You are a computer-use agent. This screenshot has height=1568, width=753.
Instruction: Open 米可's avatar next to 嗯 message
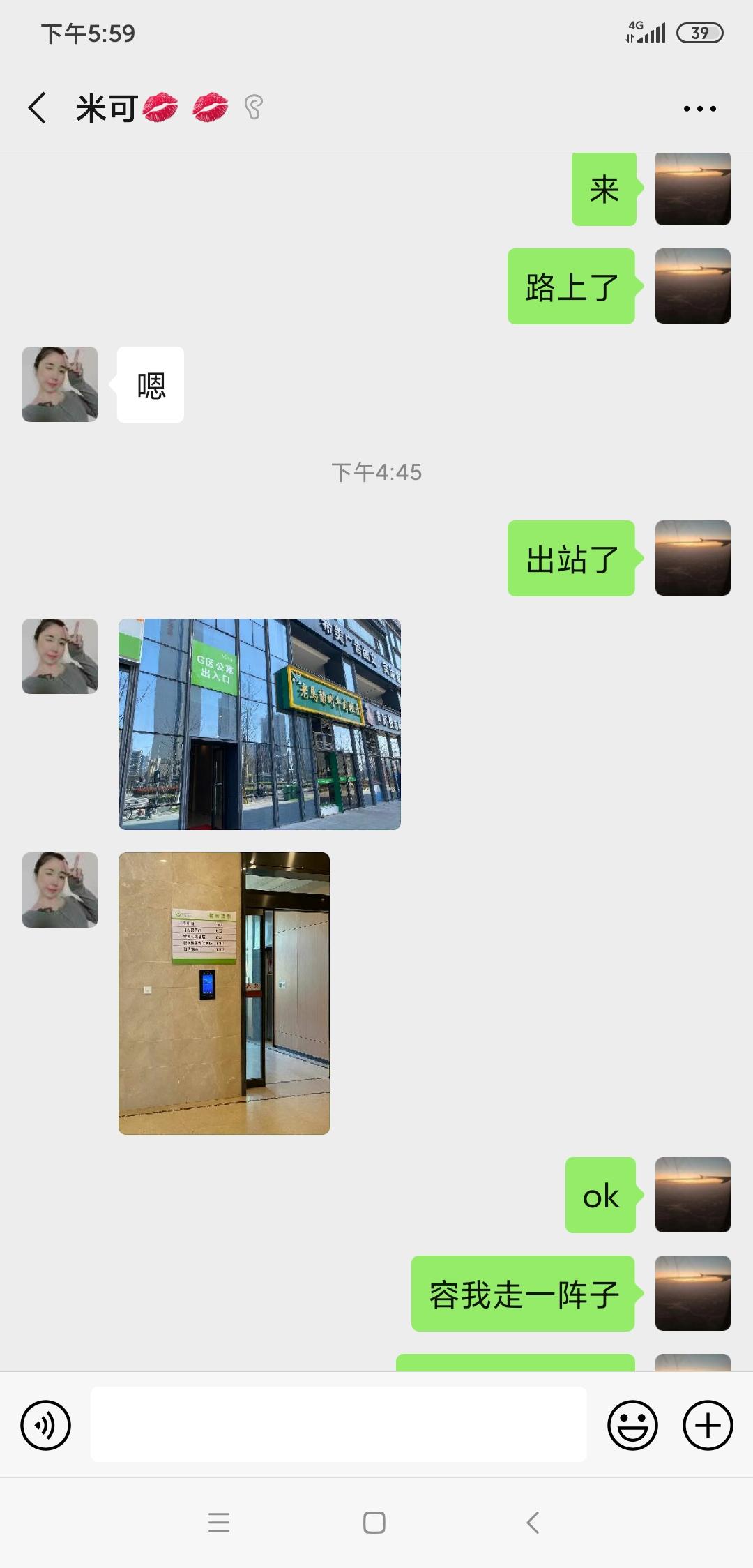pyautogui.click(x=60, y=384)
